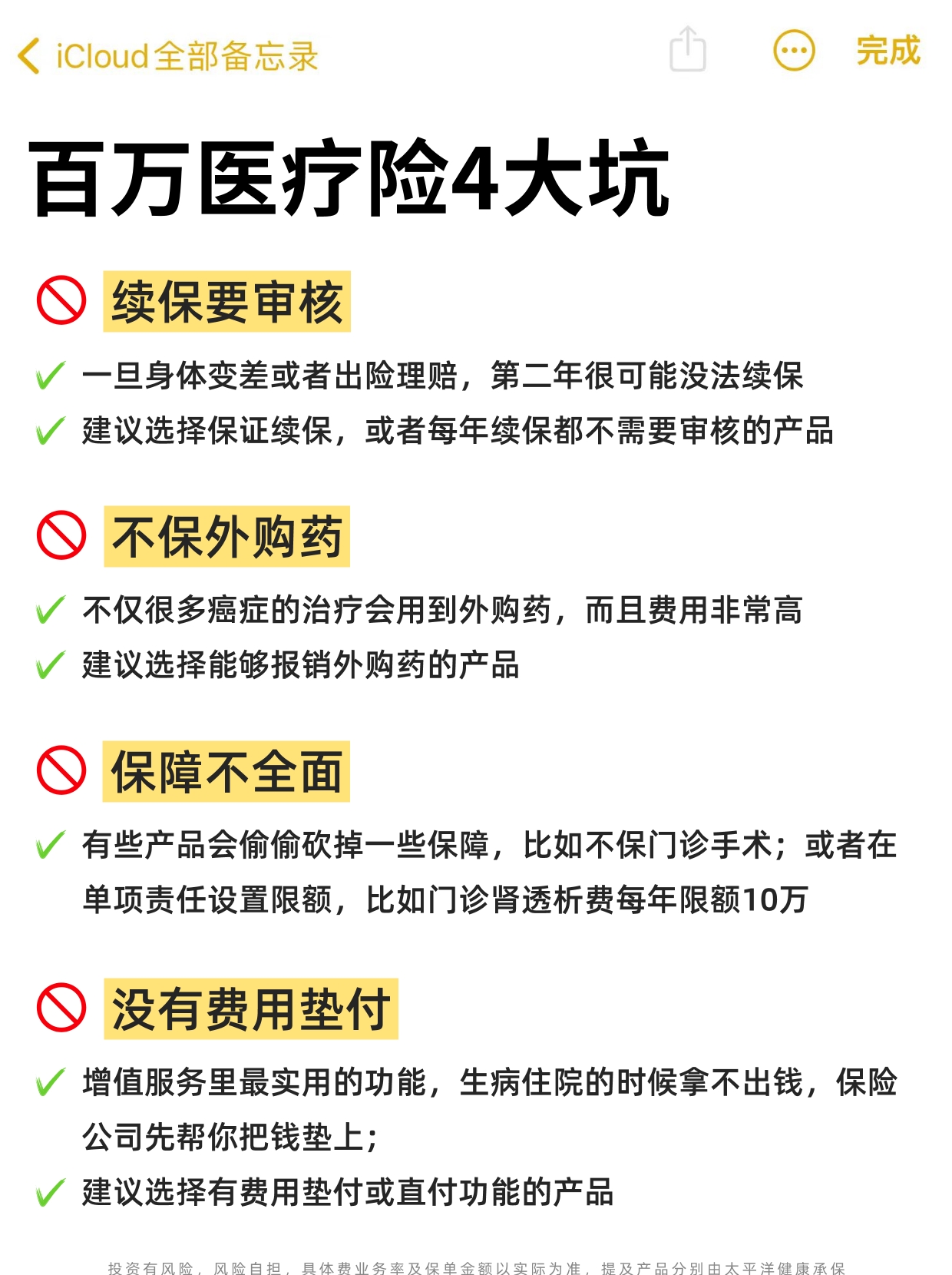Tap the checkmark before 建议选择能够报销外购药
The width and height of the screenshot is (952, 1275).
[x=51, y=666]
